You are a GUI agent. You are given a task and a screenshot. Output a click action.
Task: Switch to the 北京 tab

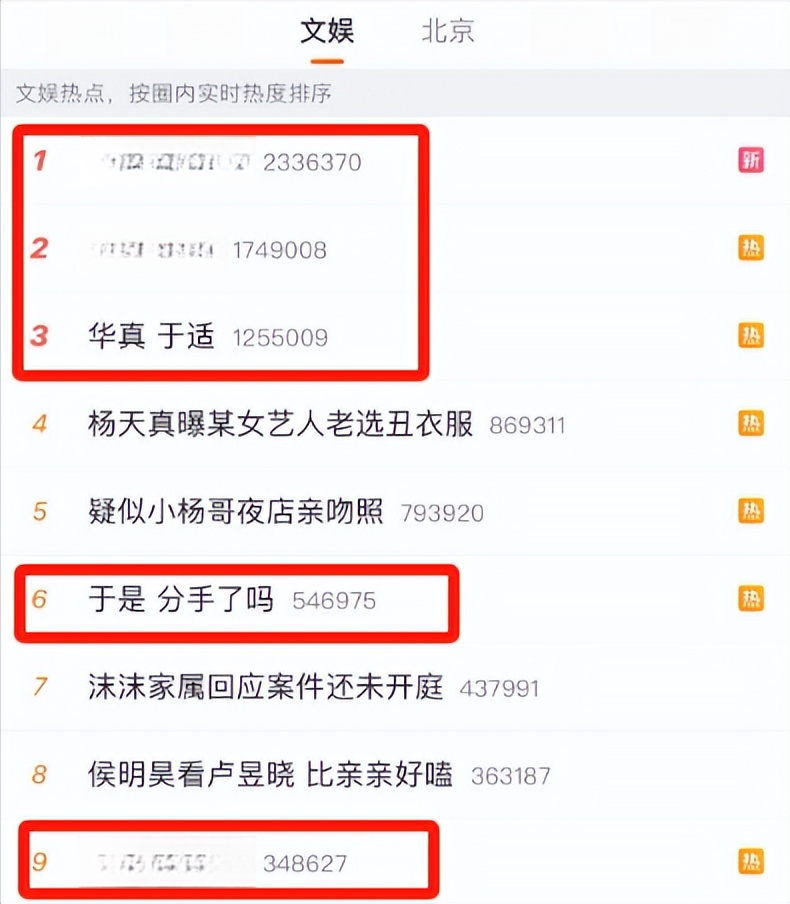(x=447, y=31)
